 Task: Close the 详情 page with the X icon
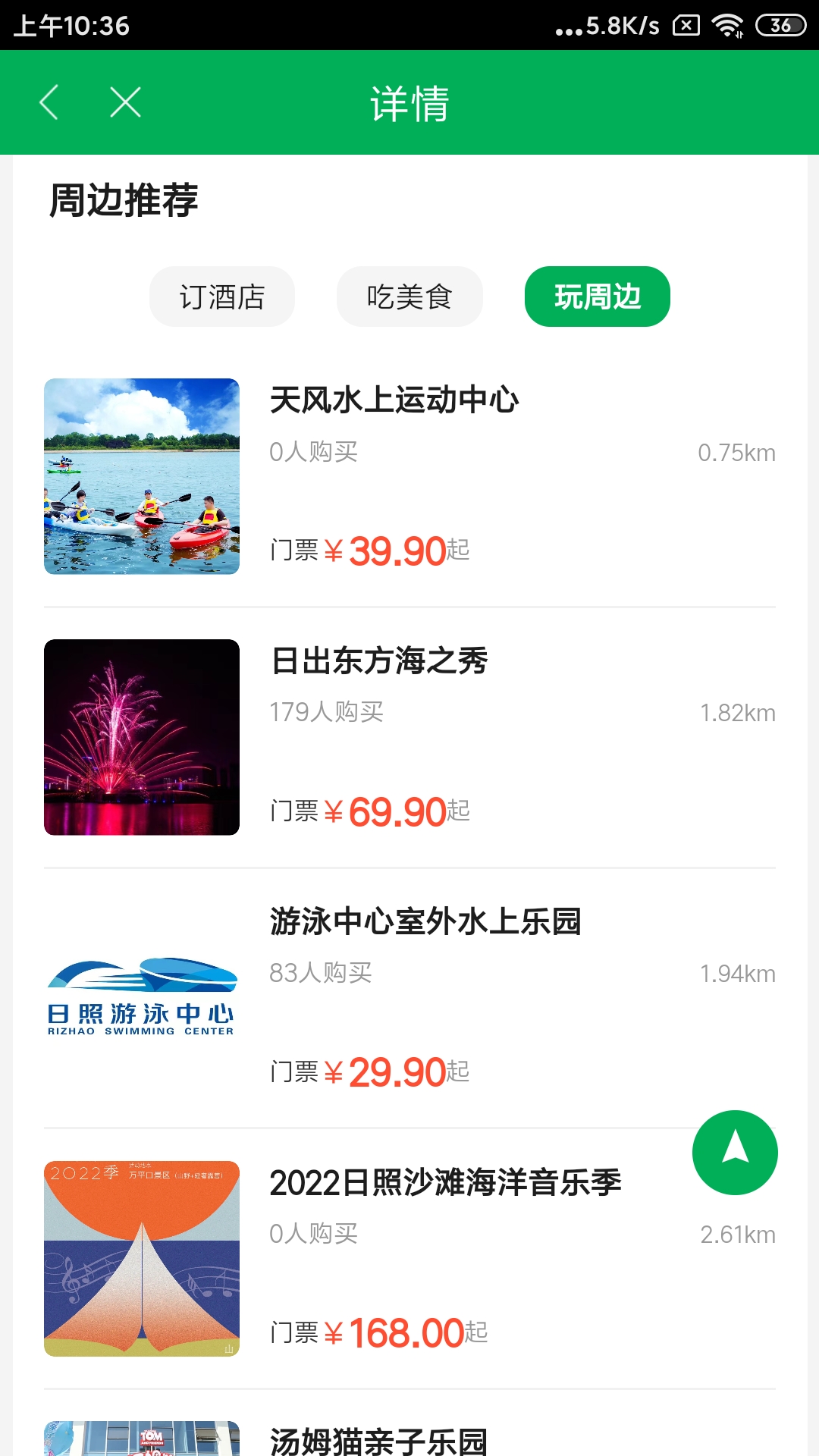(x=125, y=102)
